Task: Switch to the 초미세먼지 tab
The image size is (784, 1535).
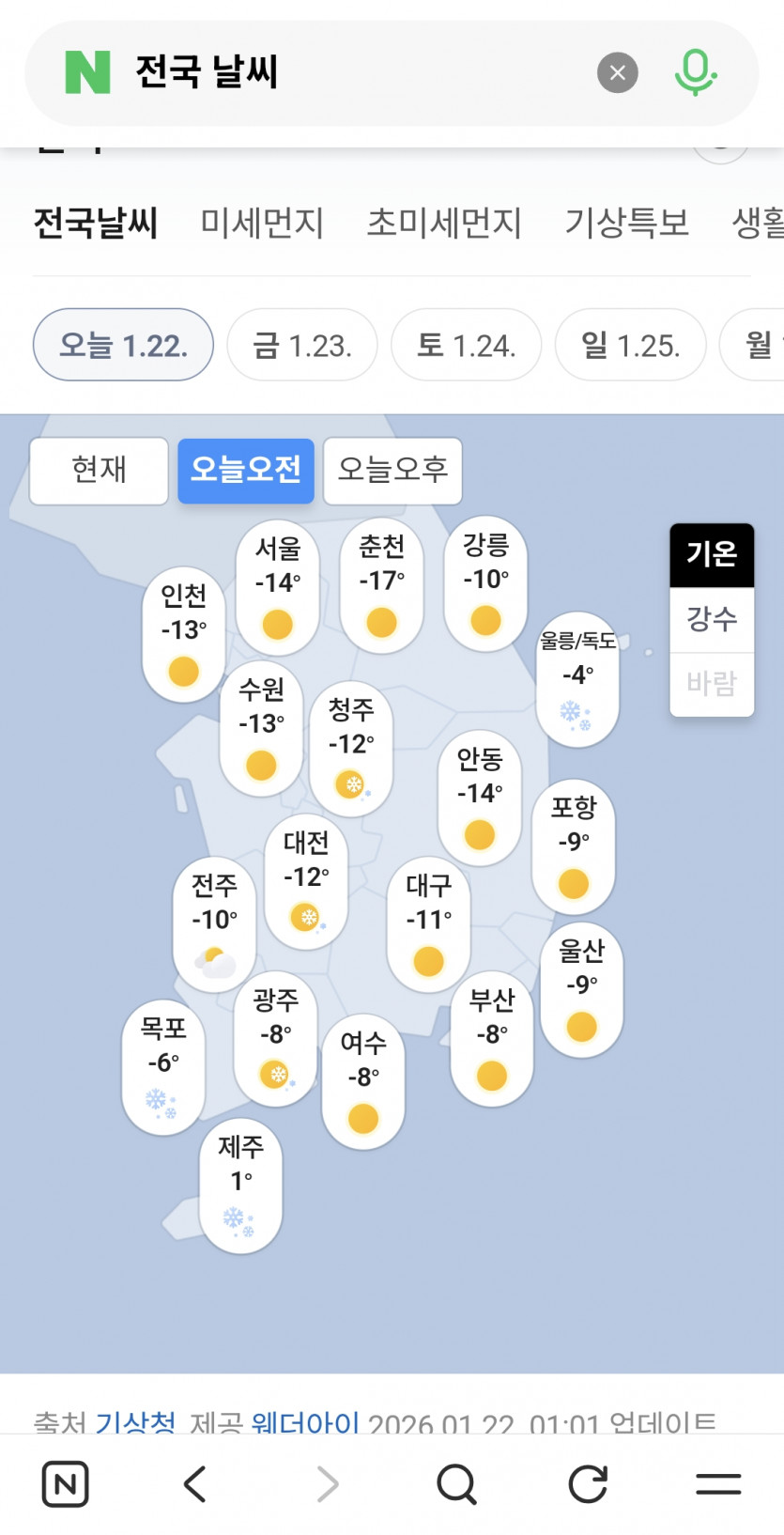Action: 443,224
